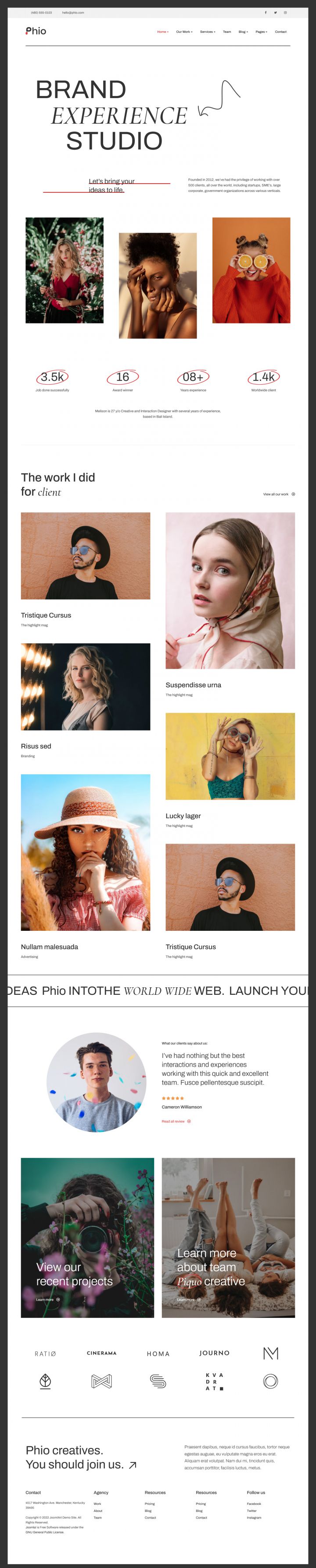Viewport: 316px width, 1568px height.
Task: Read all review link under Cameron Williamson
Action: 176,1121
